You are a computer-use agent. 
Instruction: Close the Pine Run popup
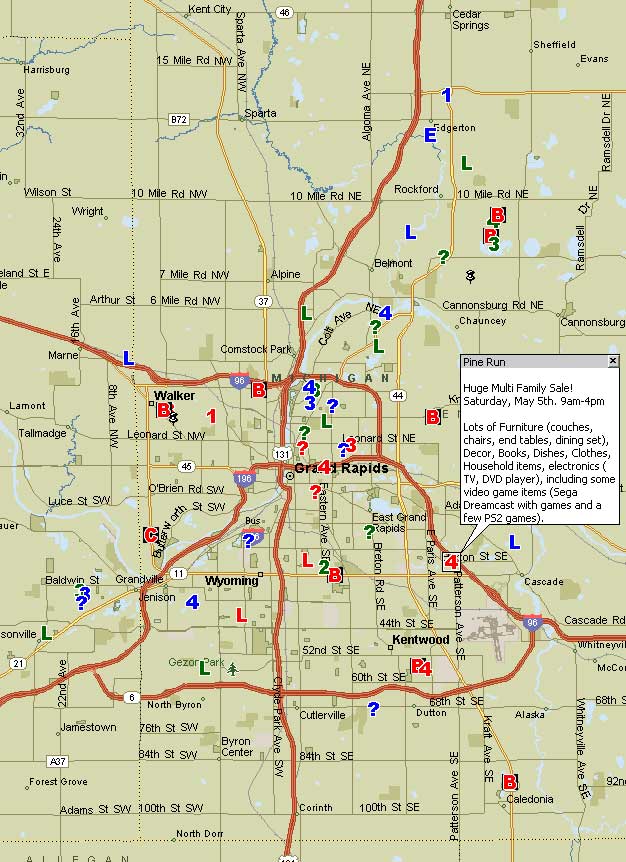613,361
